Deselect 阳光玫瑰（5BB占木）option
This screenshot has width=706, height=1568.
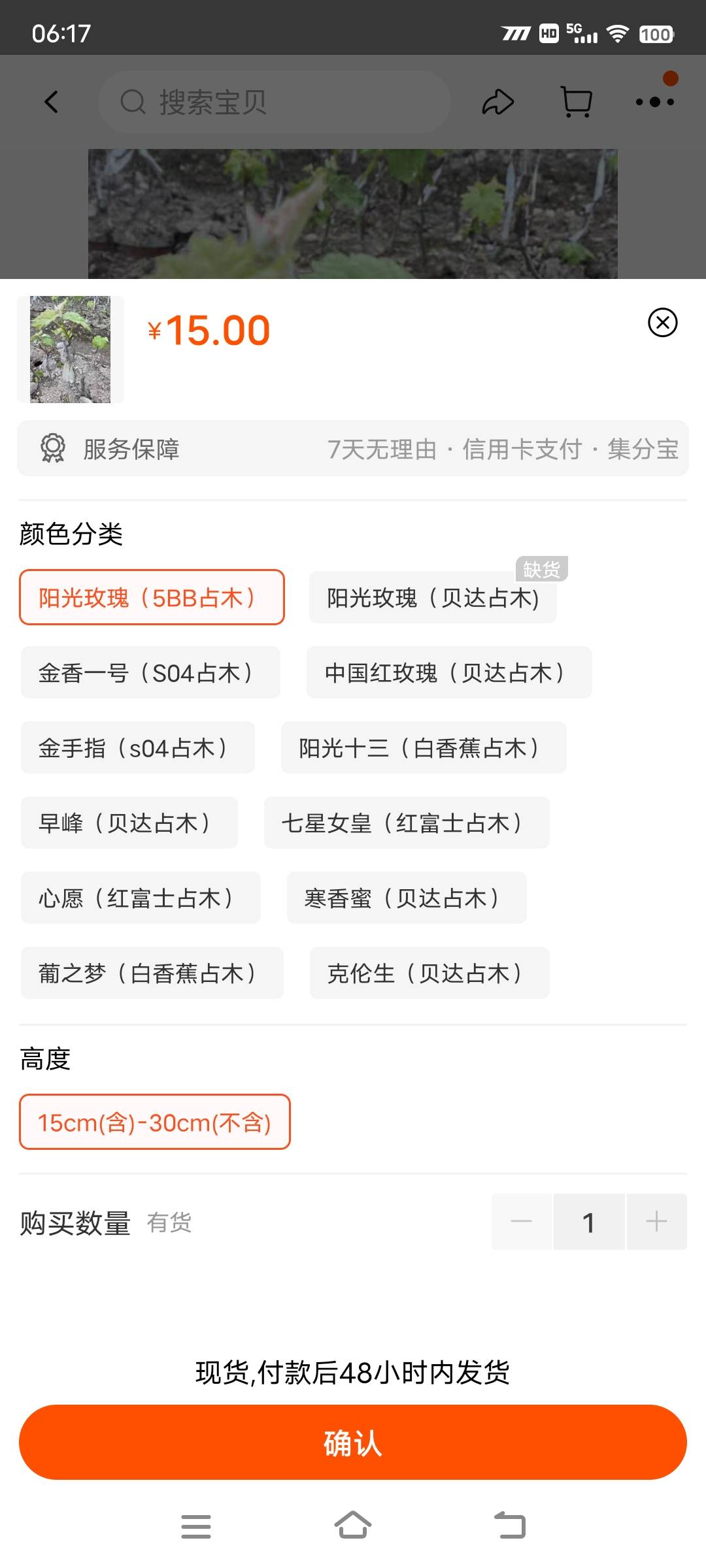[x=152, y=597]
